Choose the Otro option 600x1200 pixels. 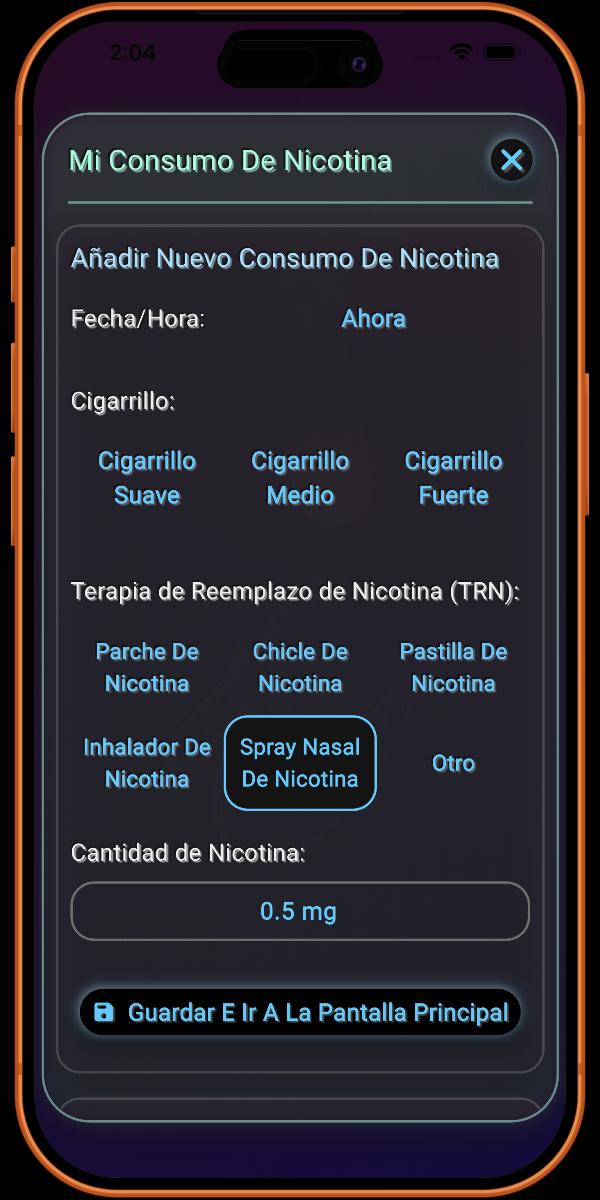pyautogui.click(x=453, y=763)
